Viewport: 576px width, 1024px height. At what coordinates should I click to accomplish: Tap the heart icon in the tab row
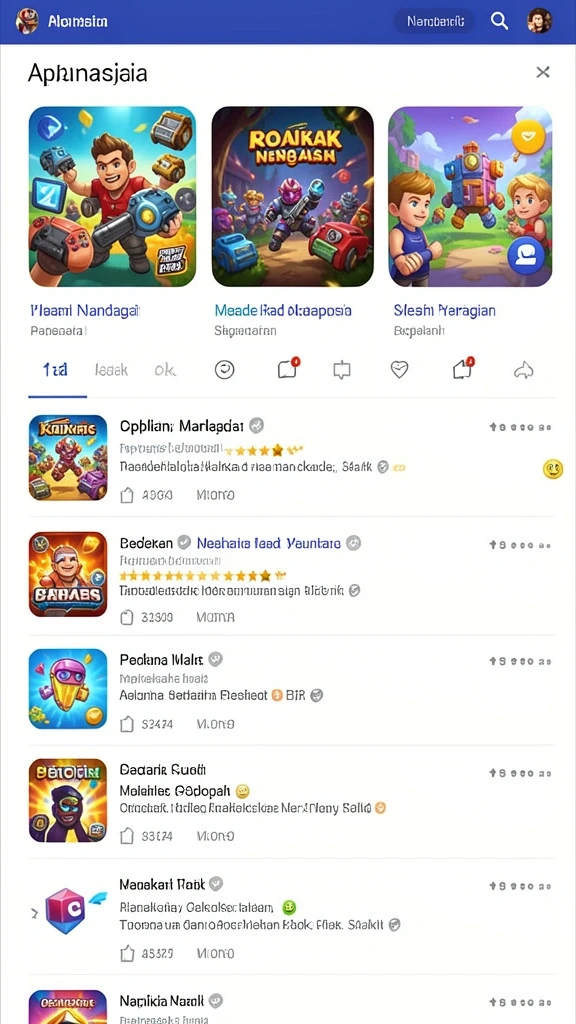point(399,370)
